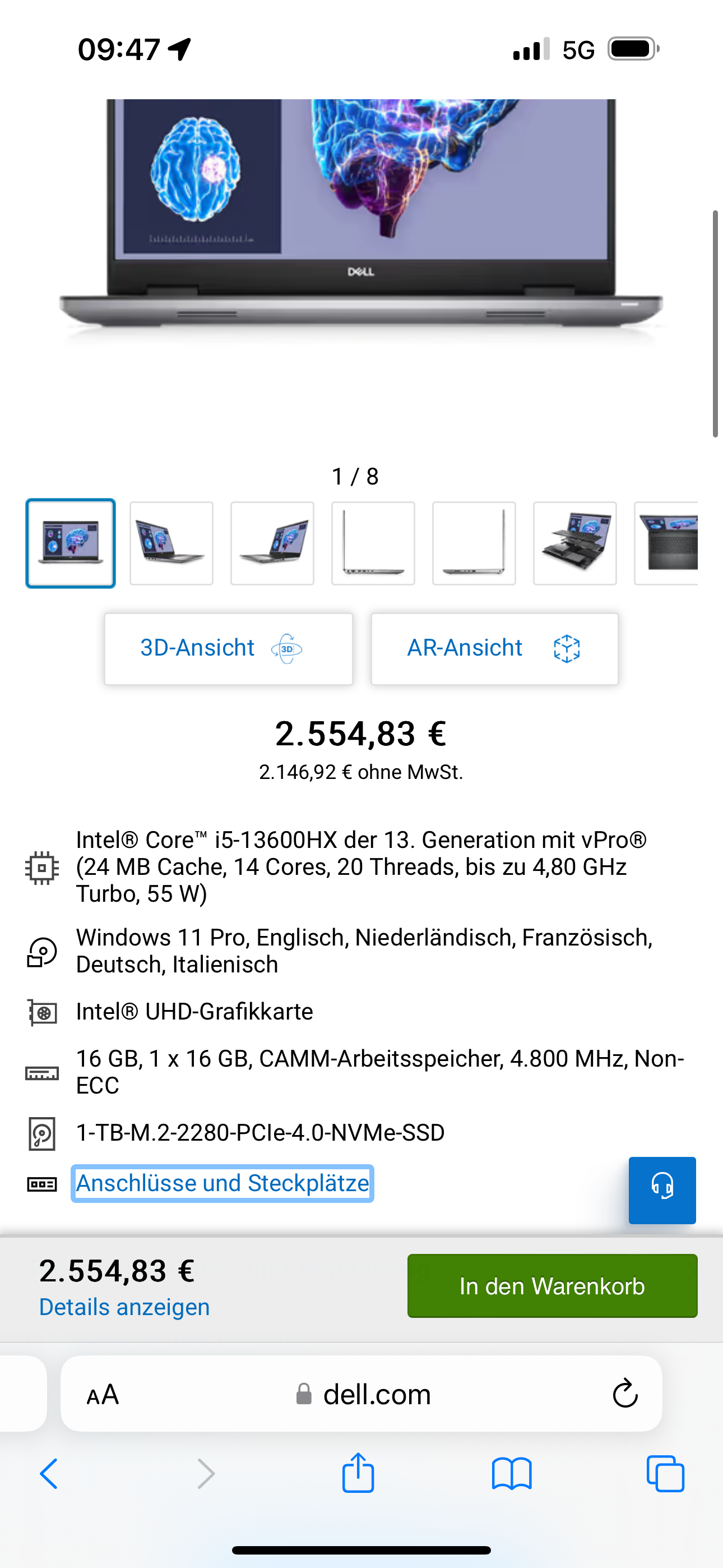This screenshot has height=1568, width=723.
Task: Select the third laptop thumbnail facing left
Action: coord(272,543)
